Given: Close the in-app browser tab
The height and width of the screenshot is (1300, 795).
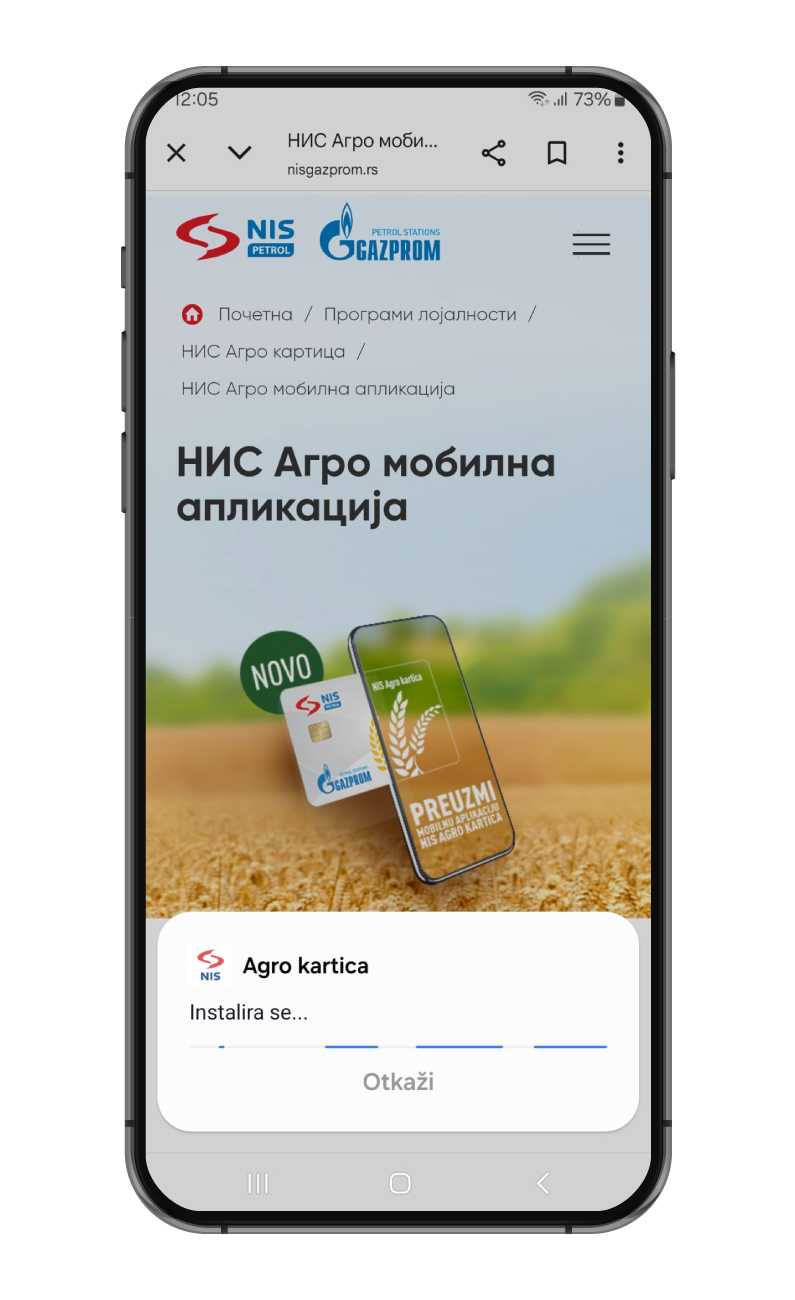Looking at the screenshot, I should click(176, 153).
